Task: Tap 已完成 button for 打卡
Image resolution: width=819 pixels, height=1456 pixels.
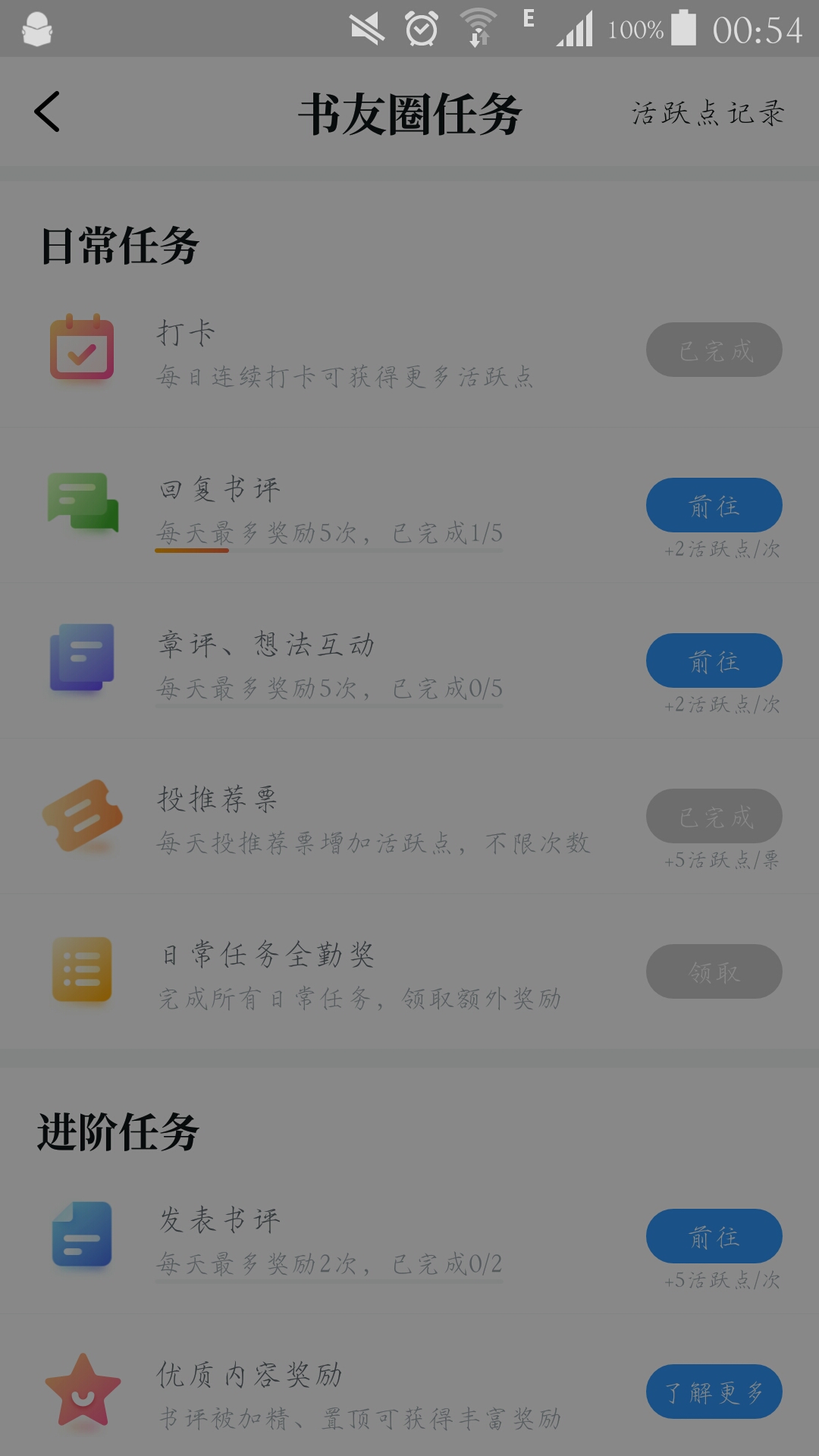Action: [x=714, y=350]
